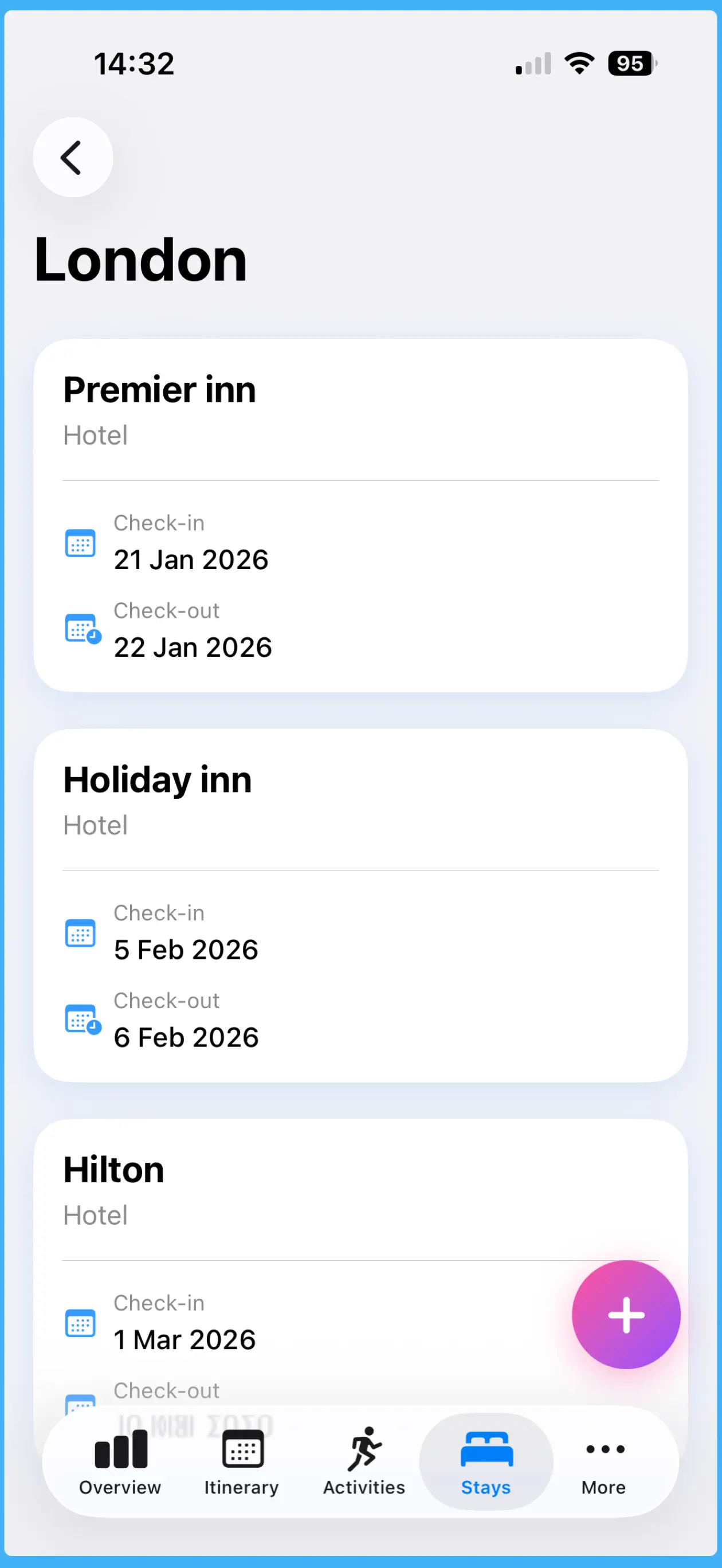This screenshot has width=722, height=1568.
Task: Tap the check-in calendar icon on Hilton card
Action: pos(80,1323)
